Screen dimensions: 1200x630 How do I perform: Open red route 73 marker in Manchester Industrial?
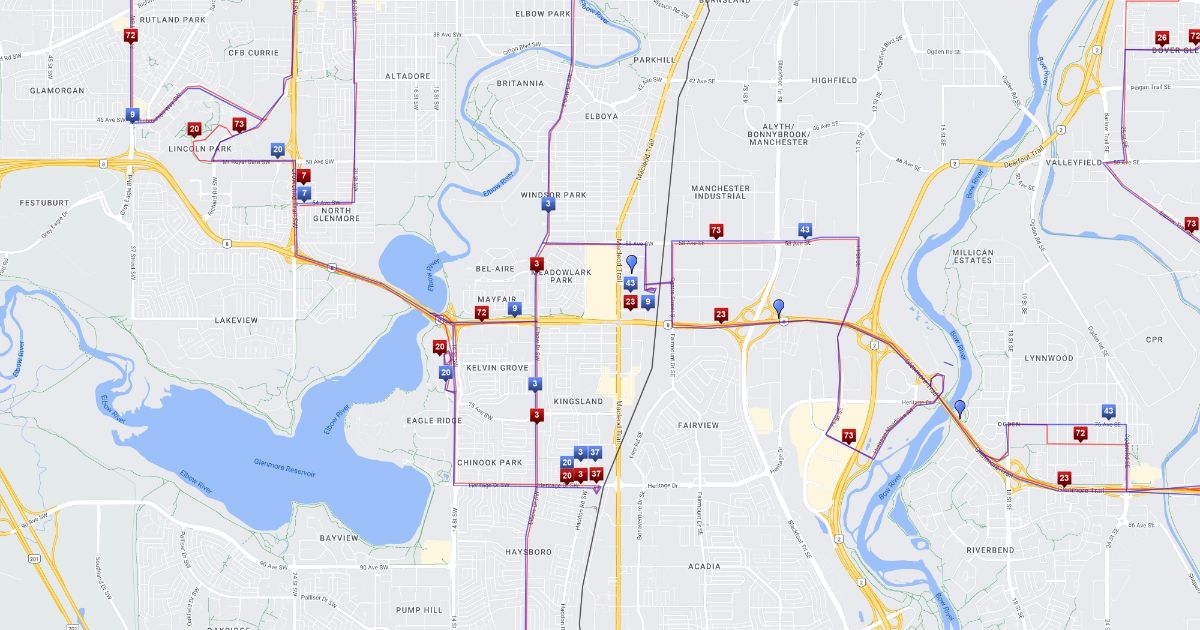coord(715,230)
